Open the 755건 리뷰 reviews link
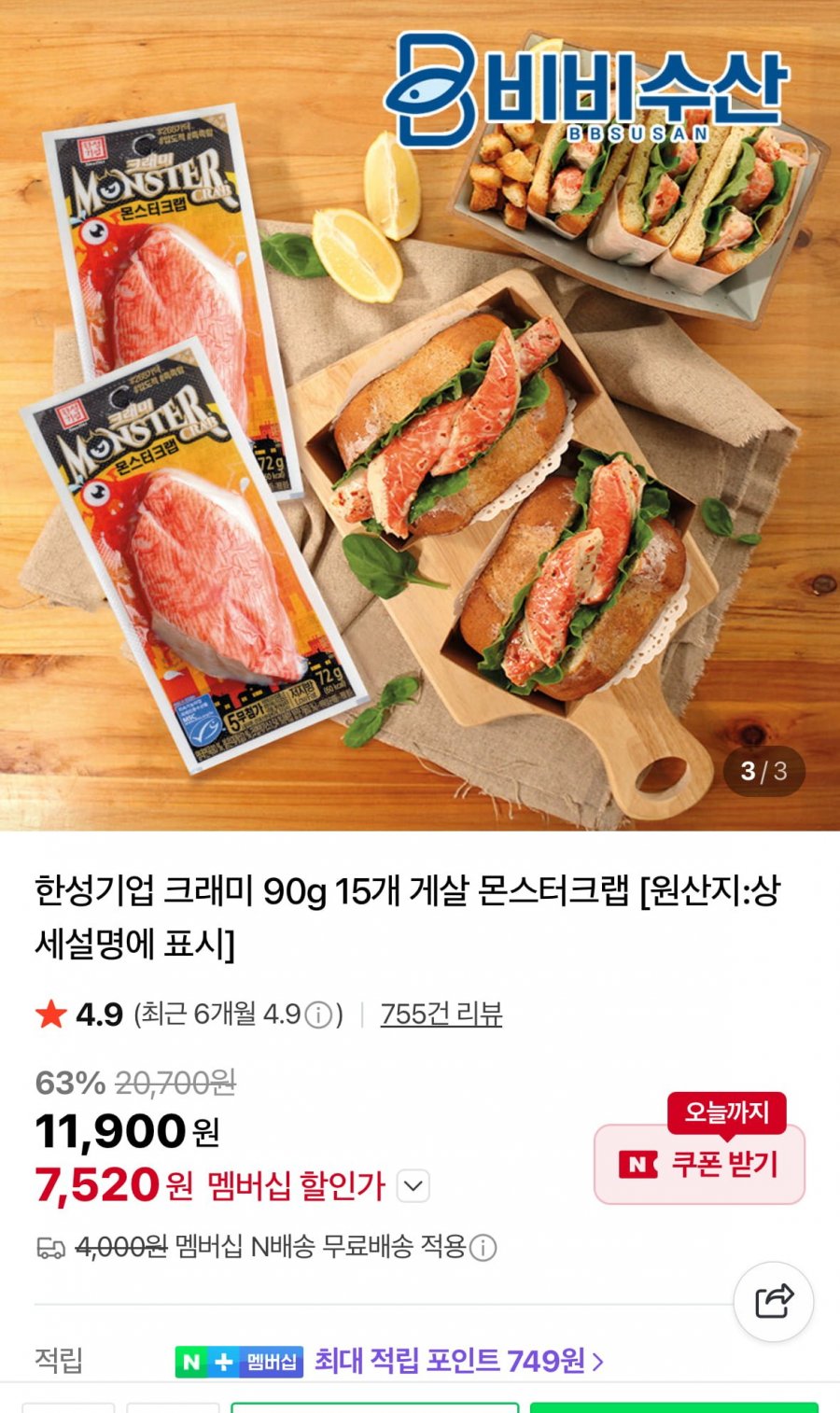Image resolution: width=840 pixels, height=1413 pixels. pyautogui.click(x=441, y=1014)
